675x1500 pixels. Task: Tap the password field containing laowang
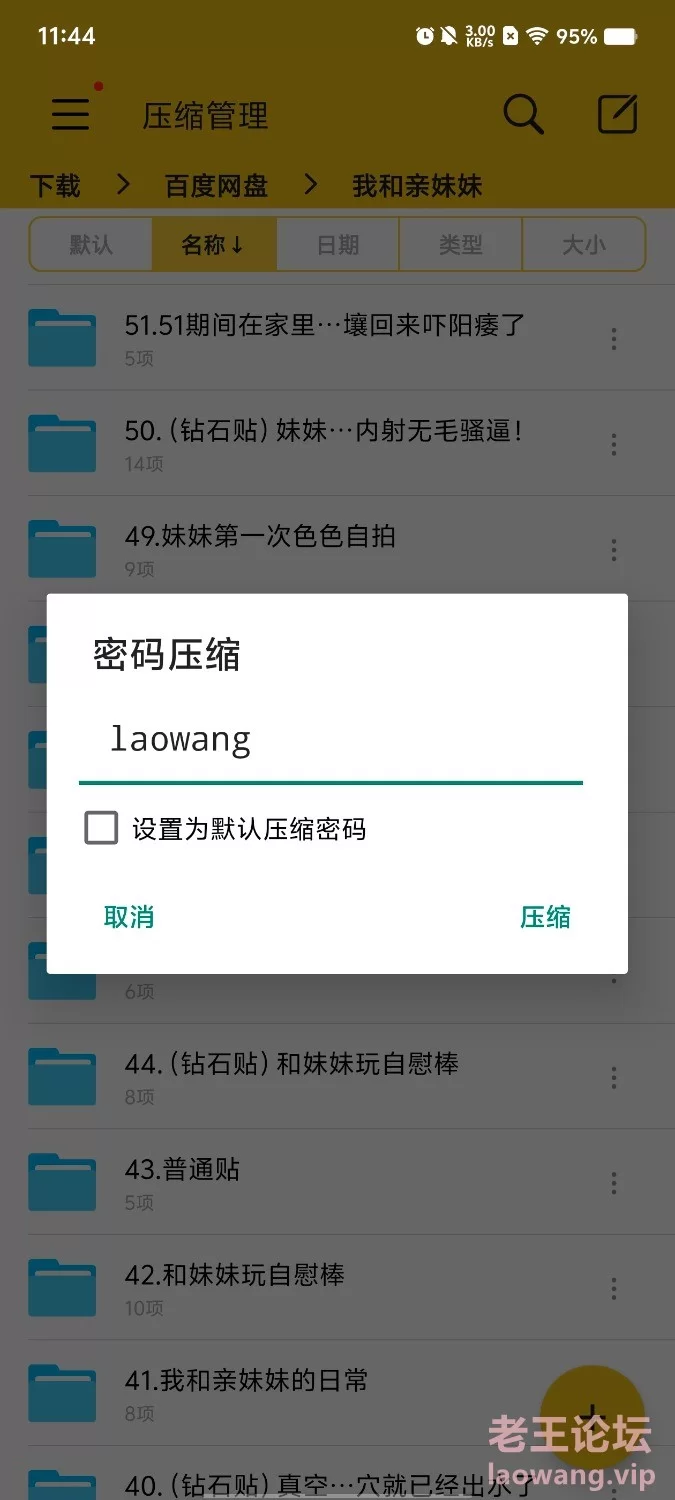tap(330, 742)
